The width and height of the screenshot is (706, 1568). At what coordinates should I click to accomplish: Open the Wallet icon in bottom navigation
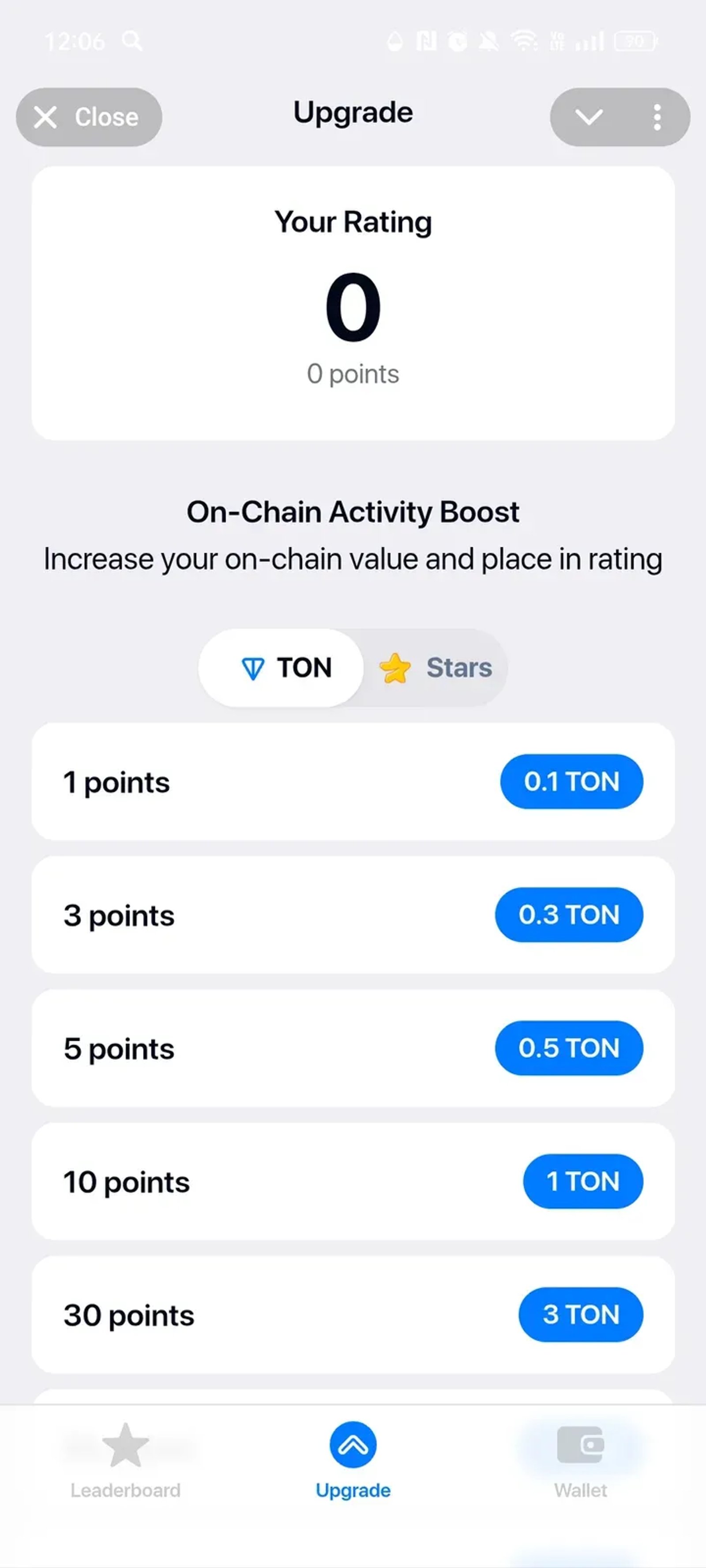click(579, 1444)
